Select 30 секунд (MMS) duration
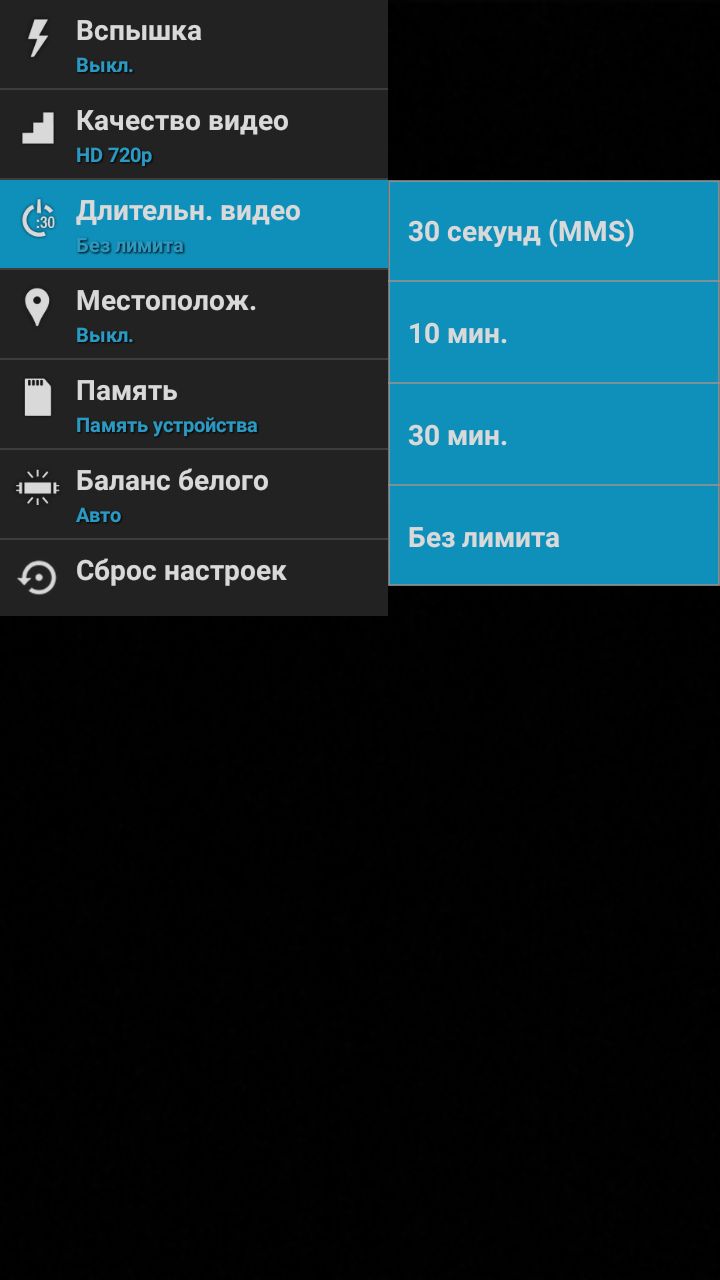This screenshot has height=1280, width=720. (x=554, y=231)
